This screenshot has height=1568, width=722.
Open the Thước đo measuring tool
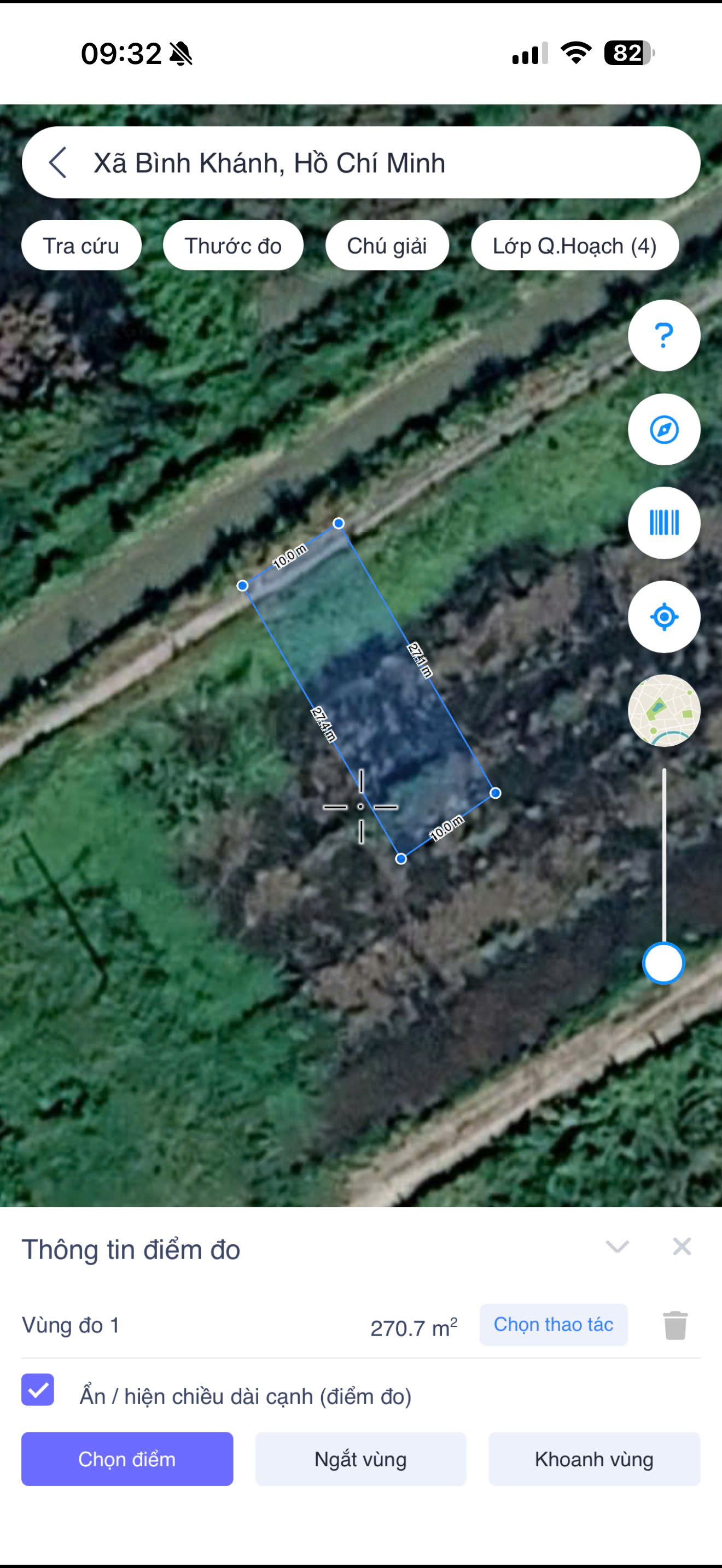coord(233,246)
